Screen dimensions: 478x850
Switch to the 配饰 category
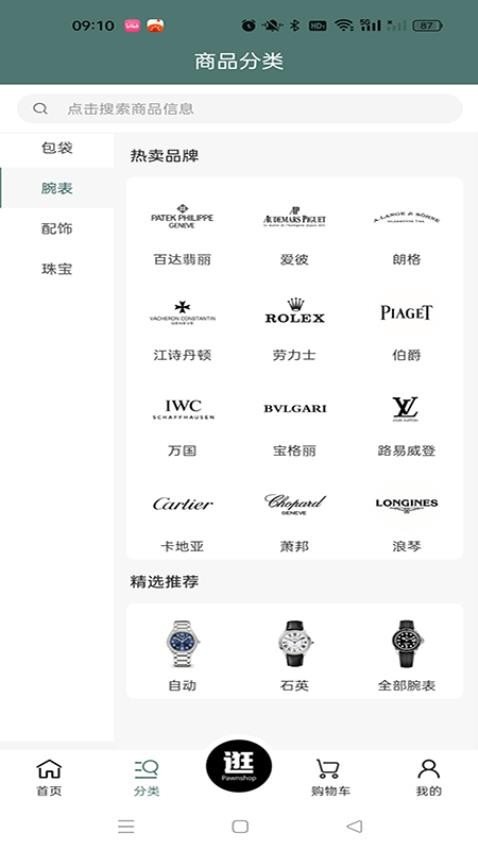point(57,228)
